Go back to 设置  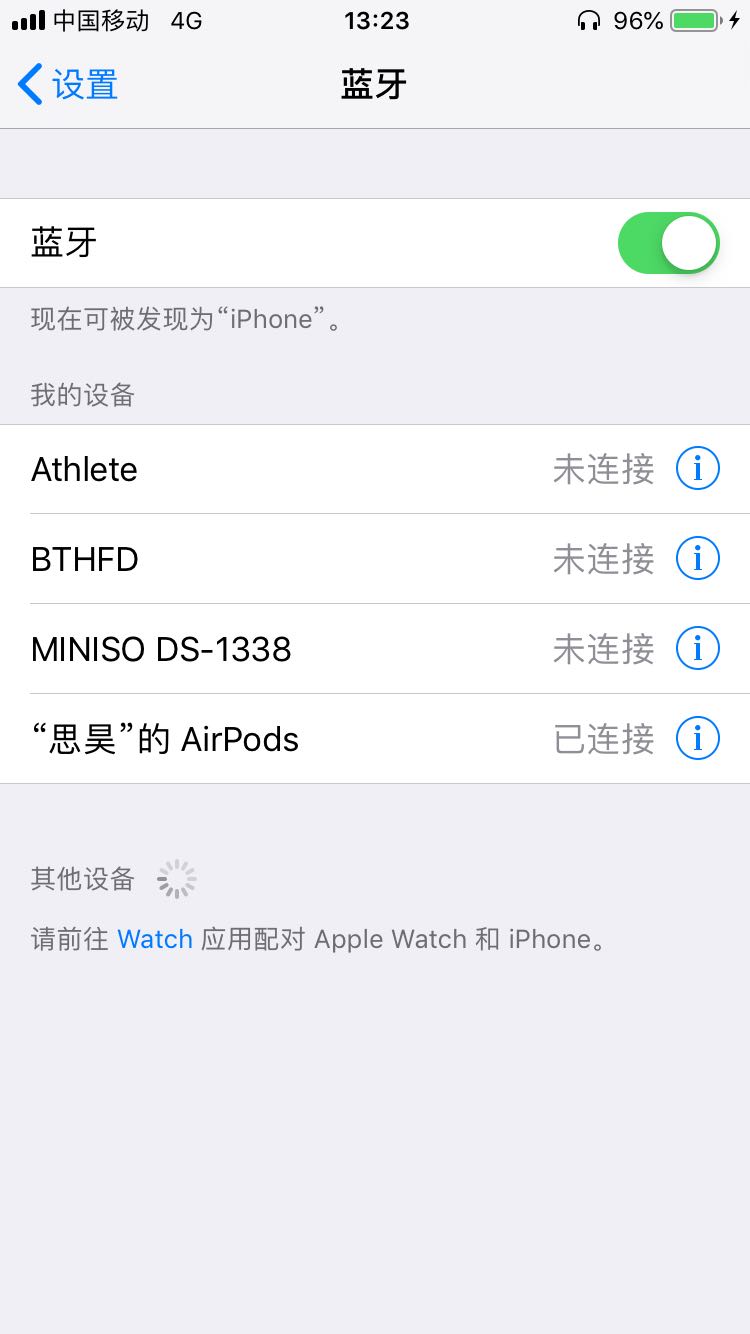(x=68, y=85)
